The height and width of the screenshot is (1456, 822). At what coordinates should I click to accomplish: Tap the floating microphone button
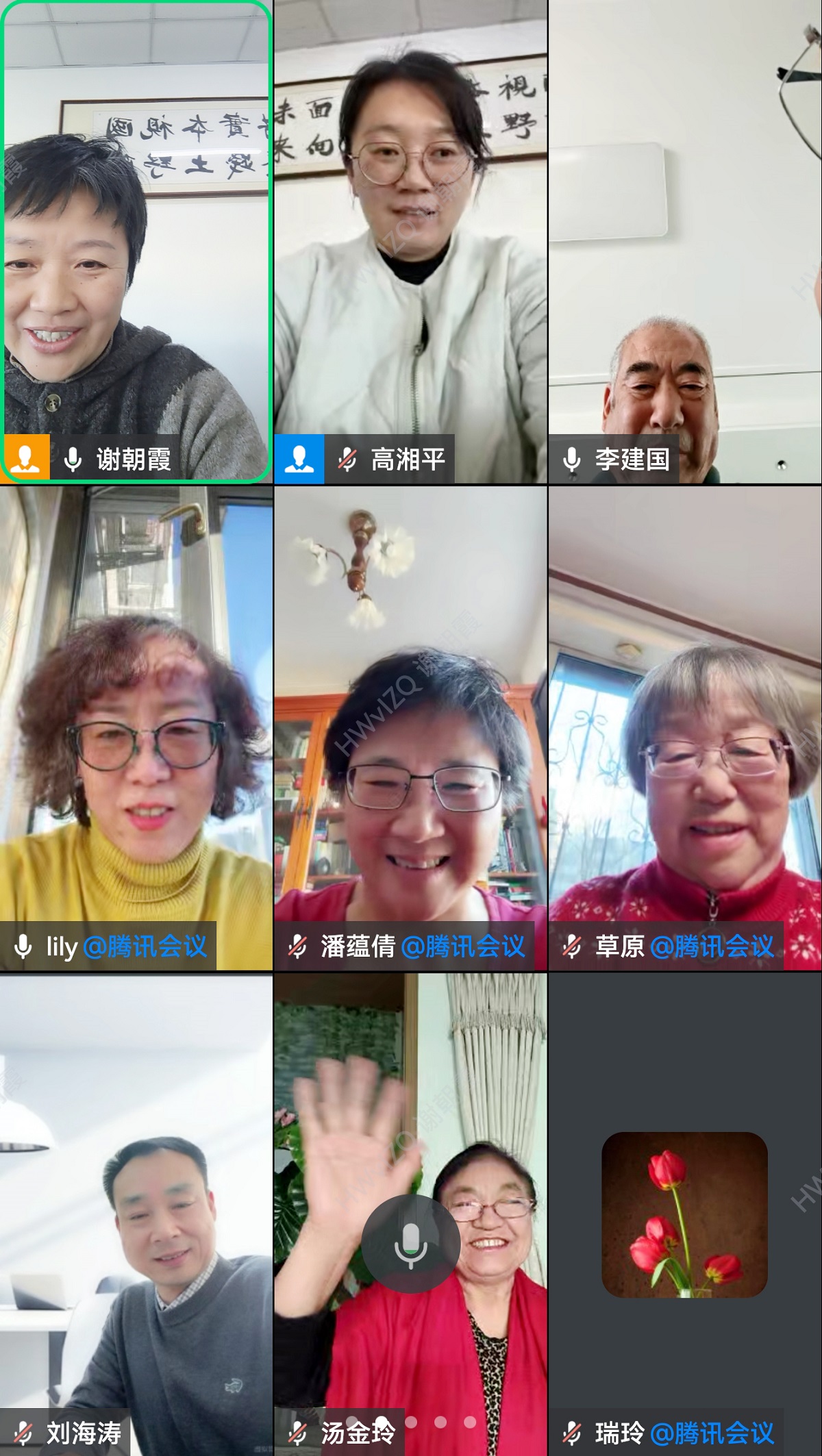410,1243
